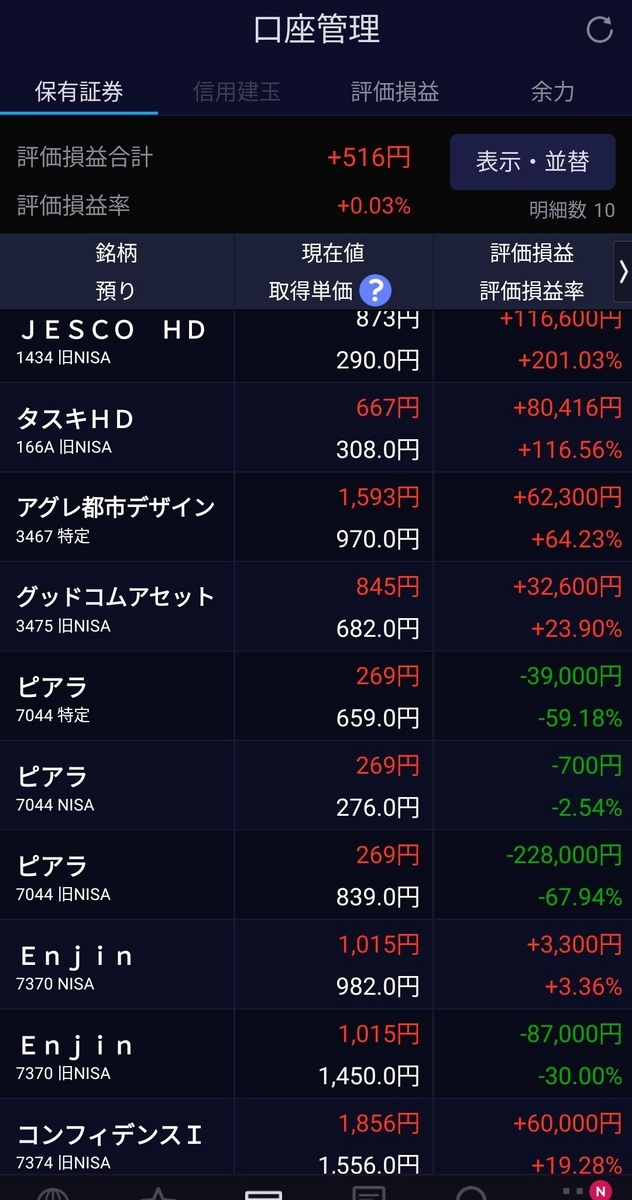
Task: Select the 保有証券 tab
Action: (x=79, y=92)
